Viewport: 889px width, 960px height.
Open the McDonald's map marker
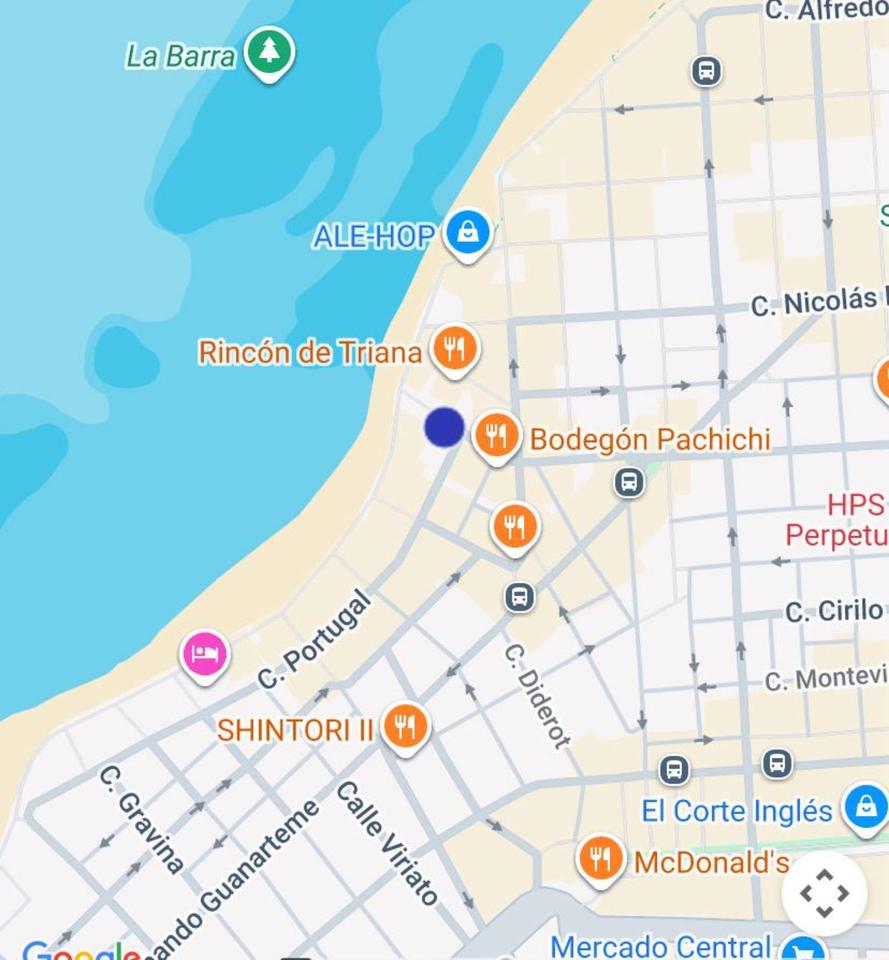pyautogui.click(x=600, y=859)
